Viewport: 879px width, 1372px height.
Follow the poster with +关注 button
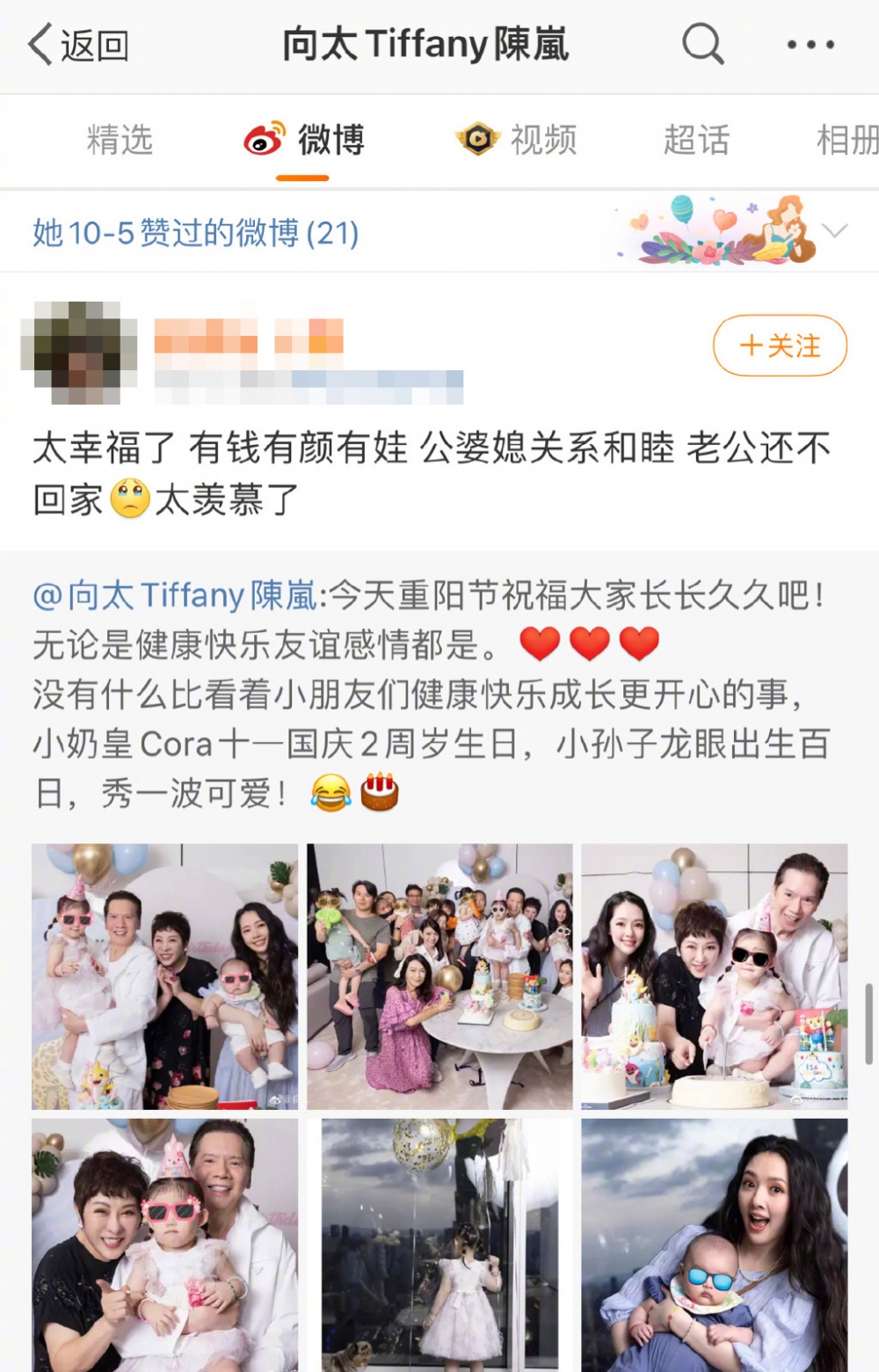[780, 346]
